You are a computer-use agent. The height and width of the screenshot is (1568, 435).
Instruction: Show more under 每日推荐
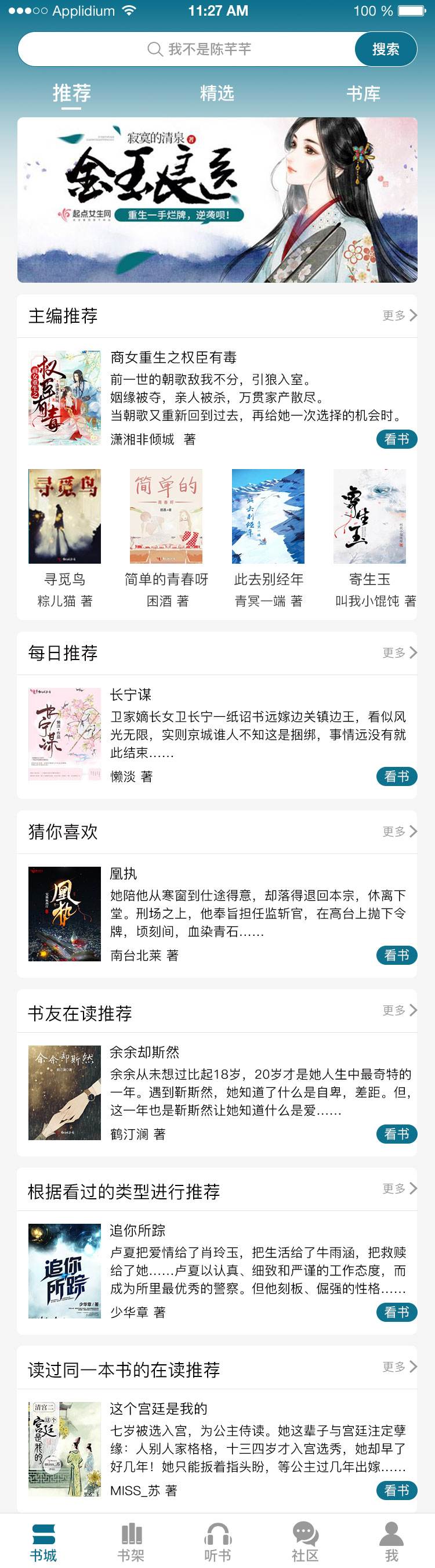point(399,653)
